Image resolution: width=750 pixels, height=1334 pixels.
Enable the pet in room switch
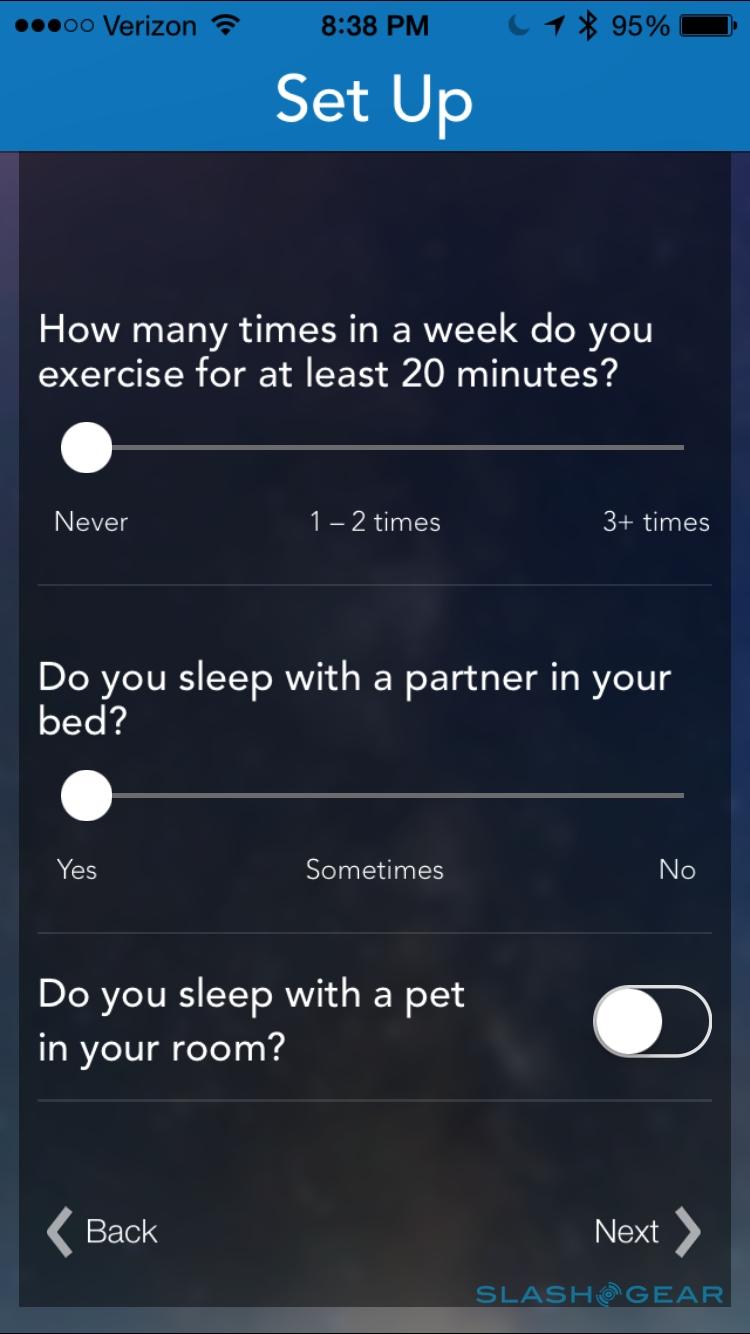[x=652, y=1021]
